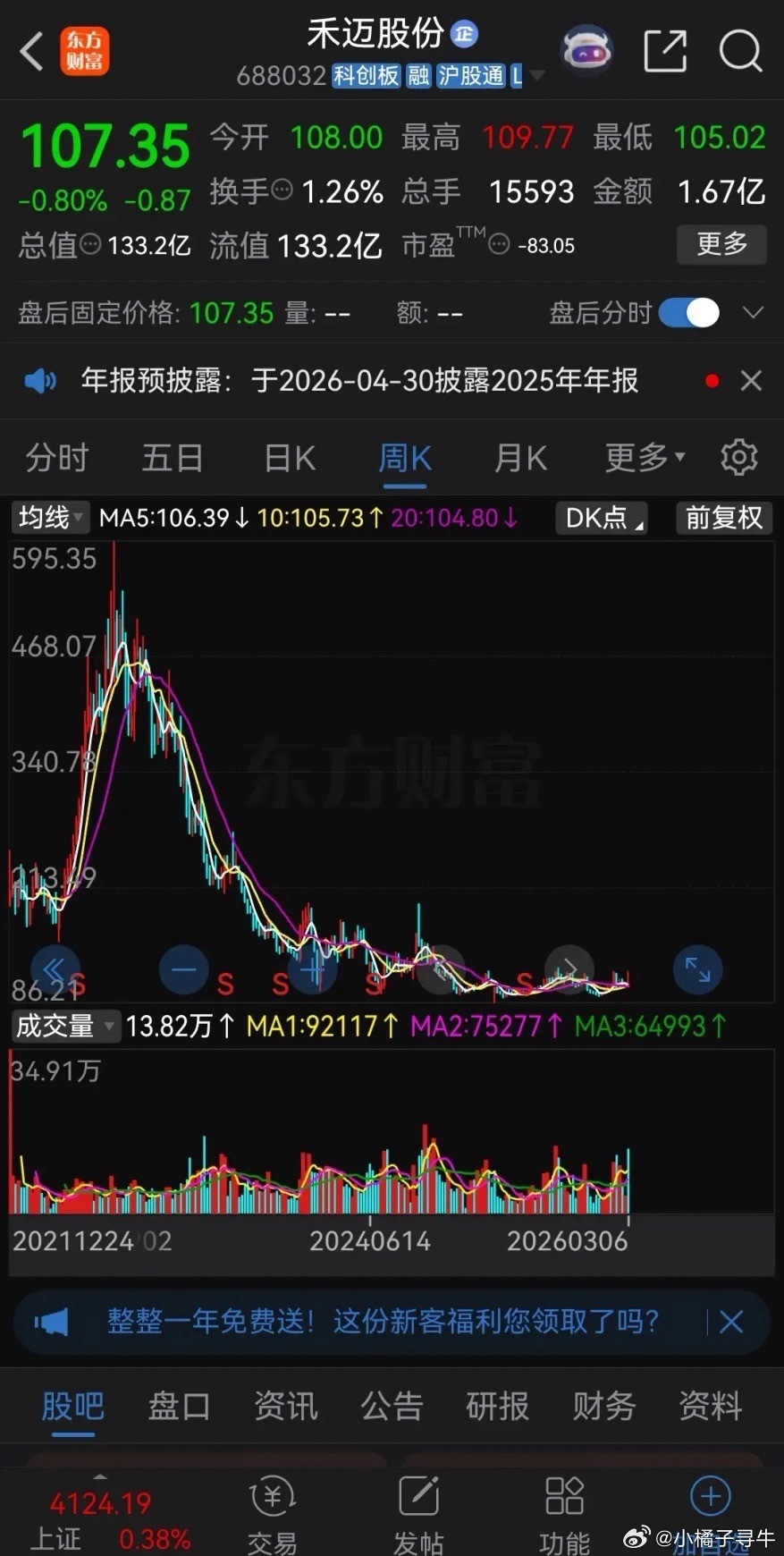Open the chart settings gear
The image size is (784, 1556).
(739, 457)
